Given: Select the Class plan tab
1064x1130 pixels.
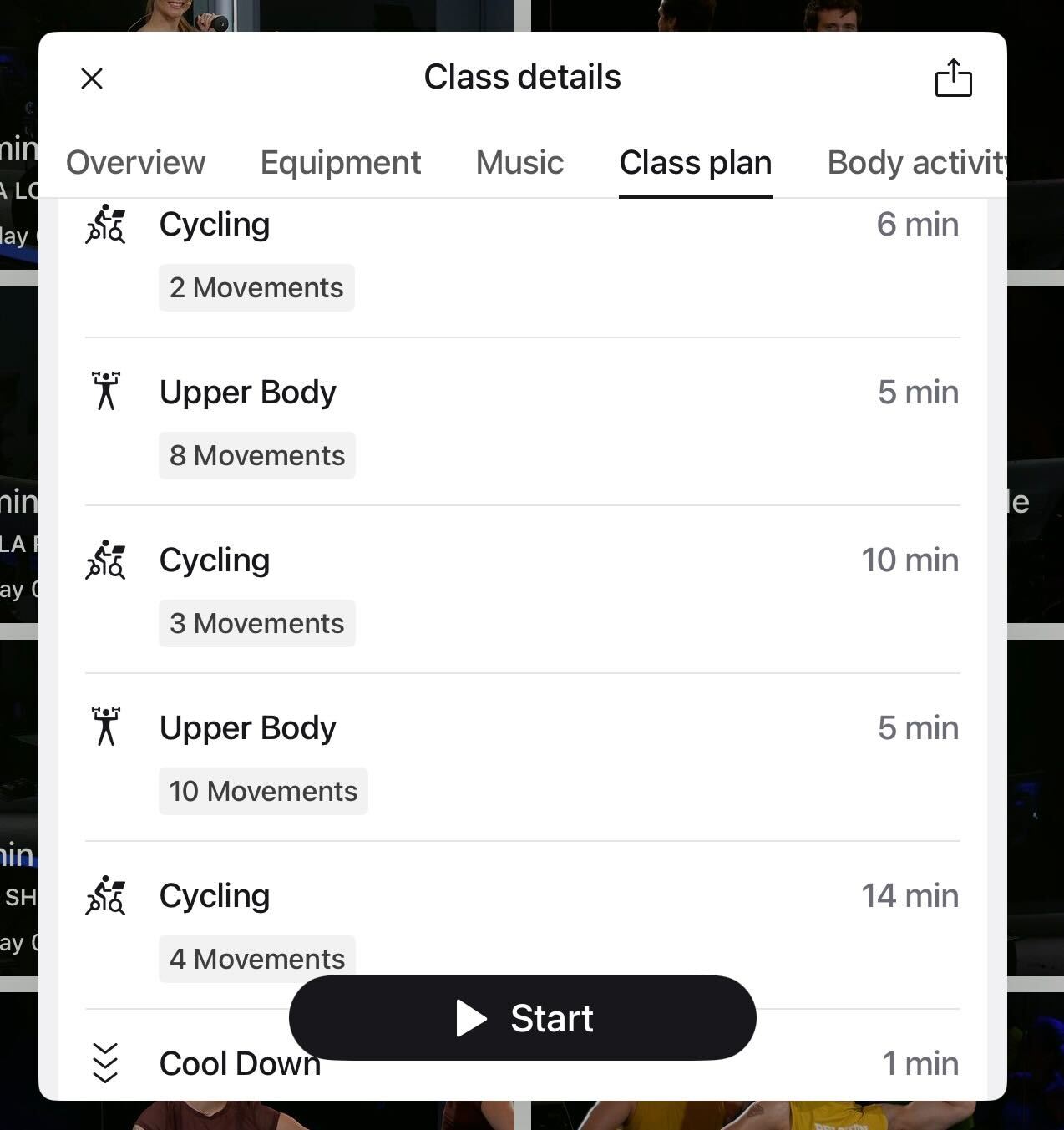Looking at the screenshot, I should point(695,163).
